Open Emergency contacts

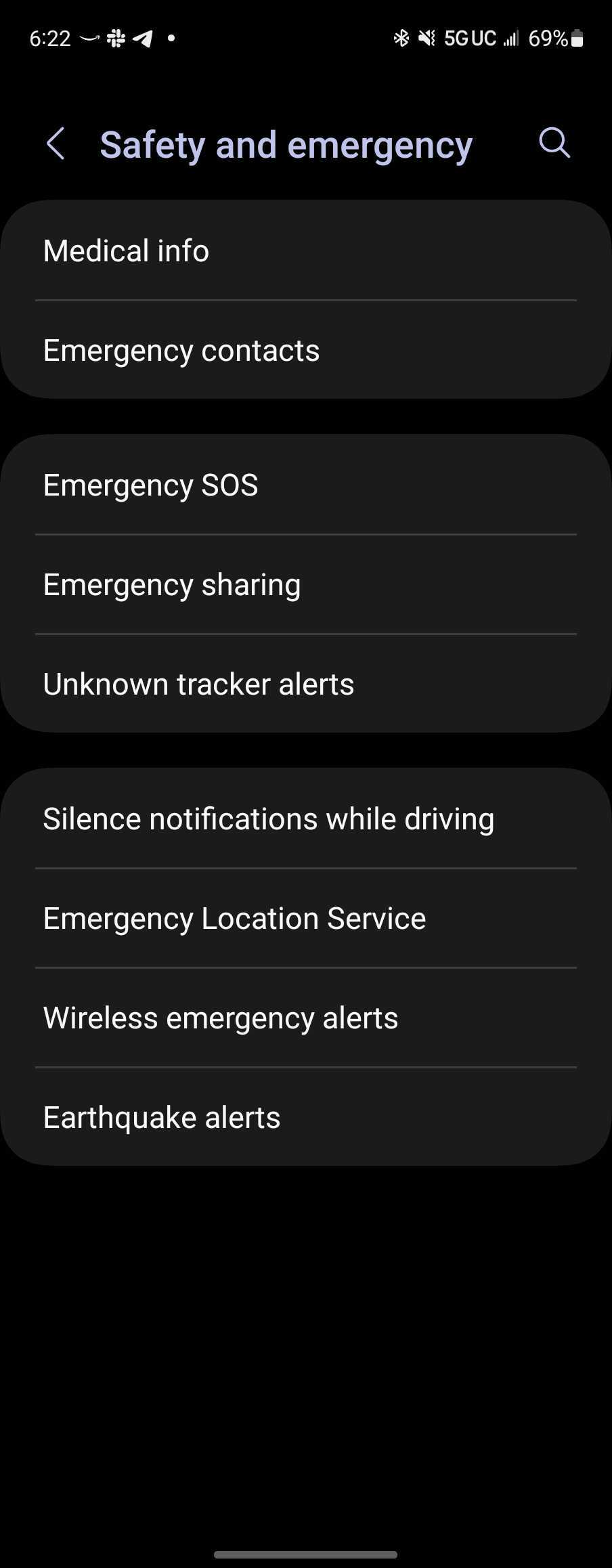(x=305, y=350)
